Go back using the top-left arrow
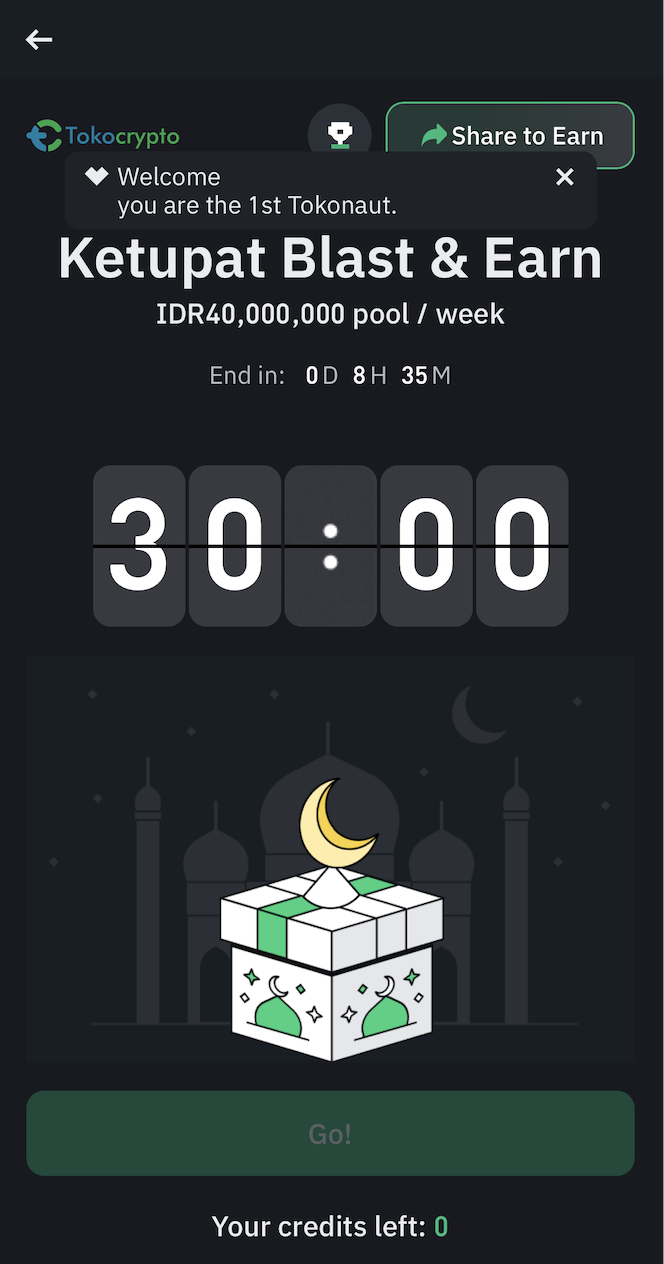664x1264 pixels. click(39, 40)
